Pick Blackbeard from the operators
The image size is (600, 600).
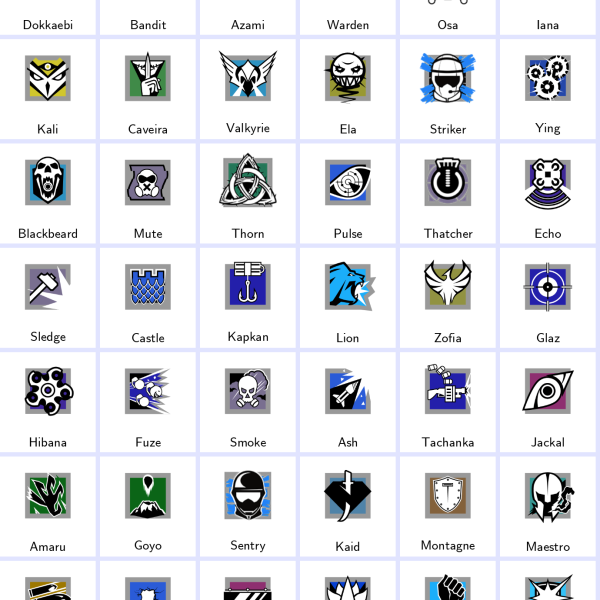point(48,184)
